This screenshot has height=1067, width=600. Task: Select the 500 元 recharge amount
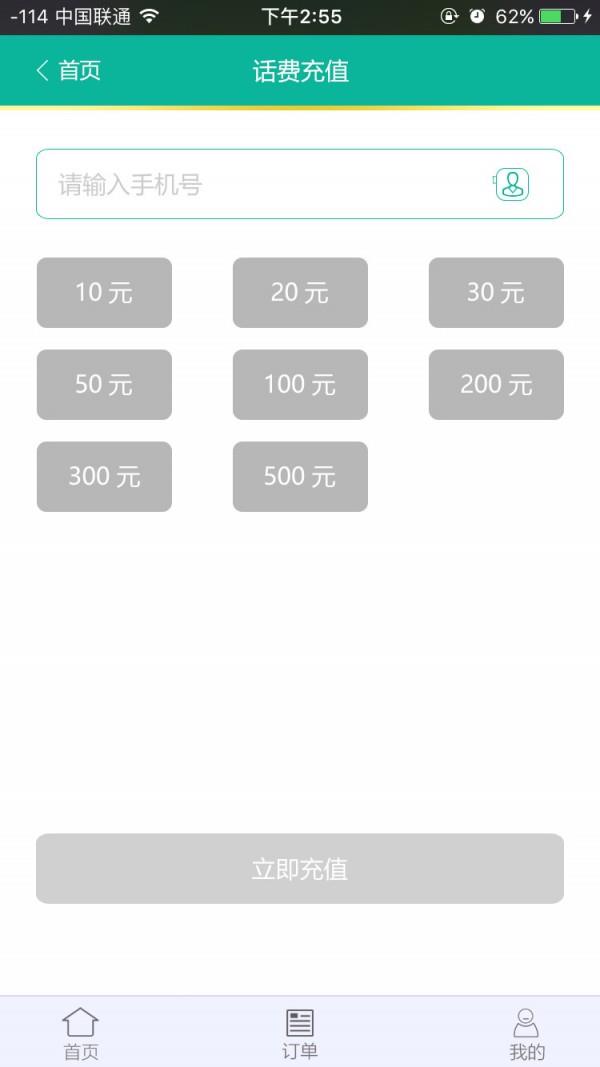pos(300,476)
